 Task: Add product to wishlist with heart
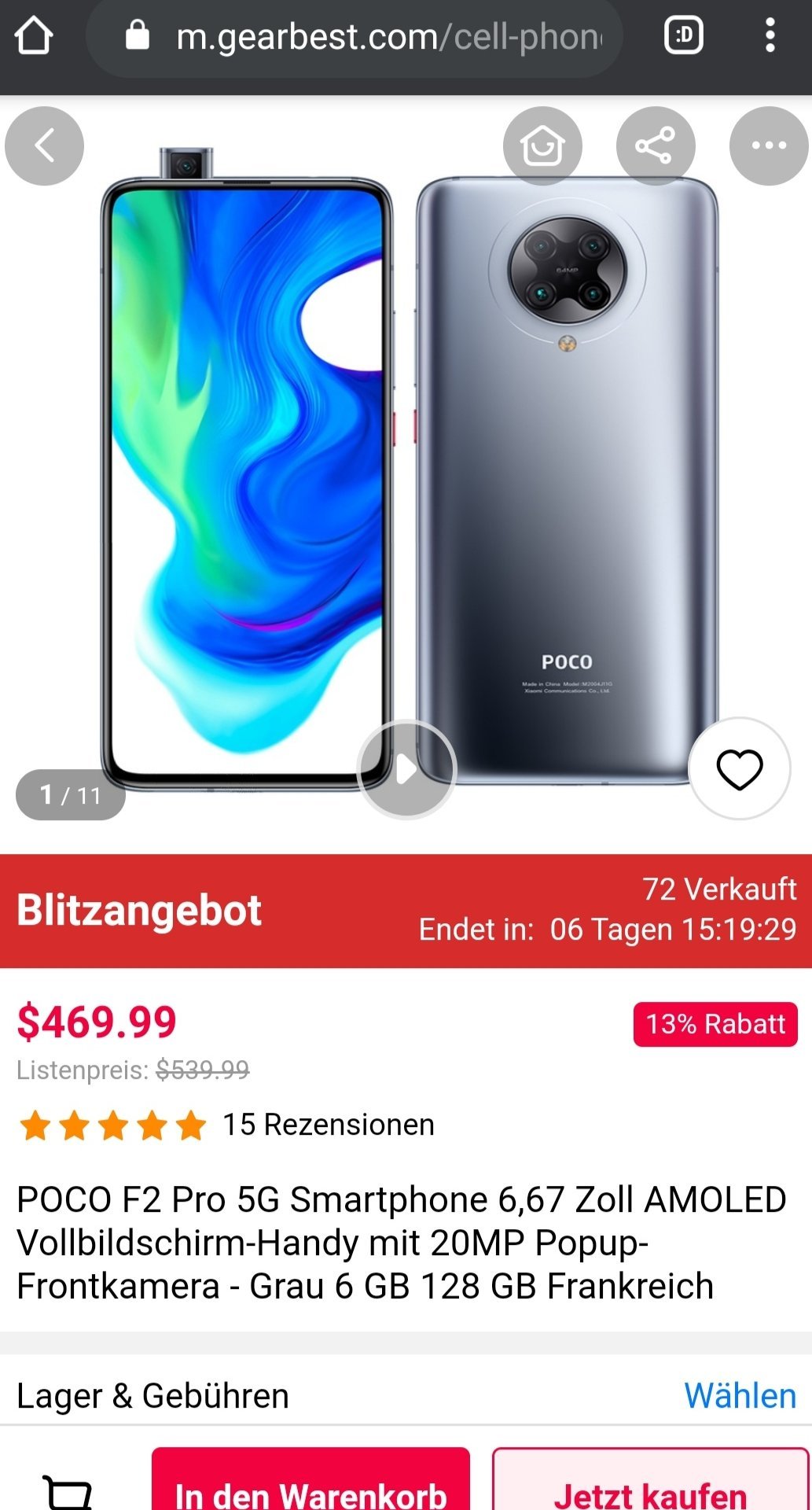coord(739,768)
